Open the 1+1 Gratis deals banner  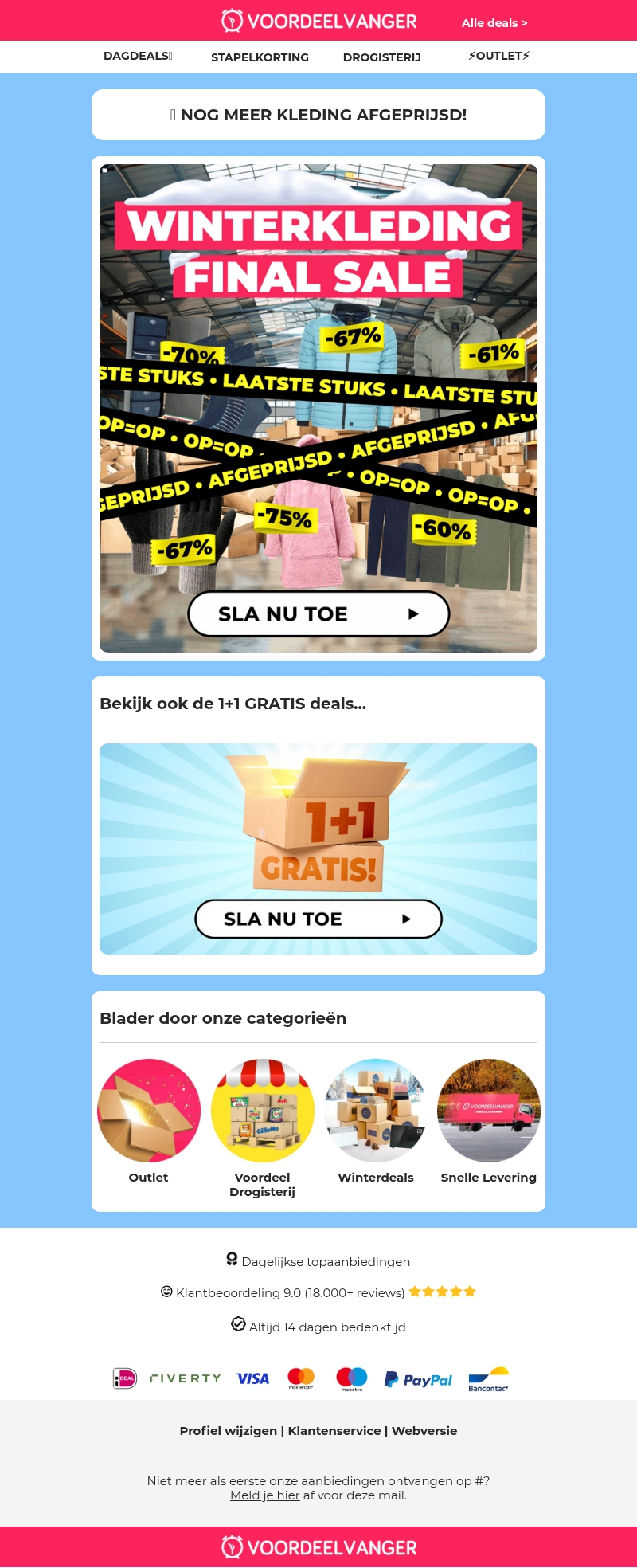(x=318, y=849)
